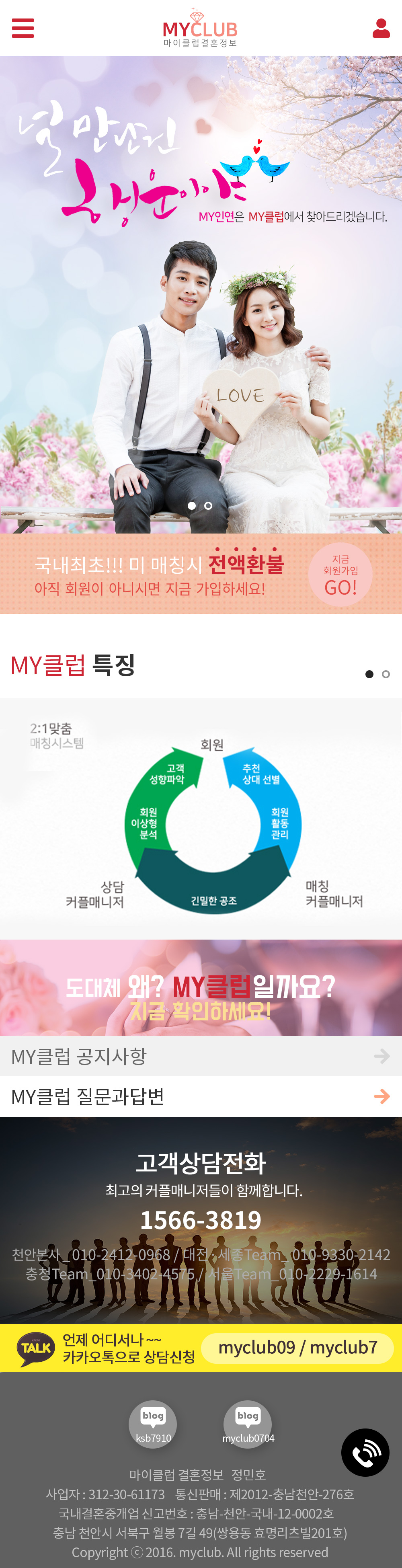Open KakaoTalk consultation with myclub09 / myclub7

[297, 1347]
